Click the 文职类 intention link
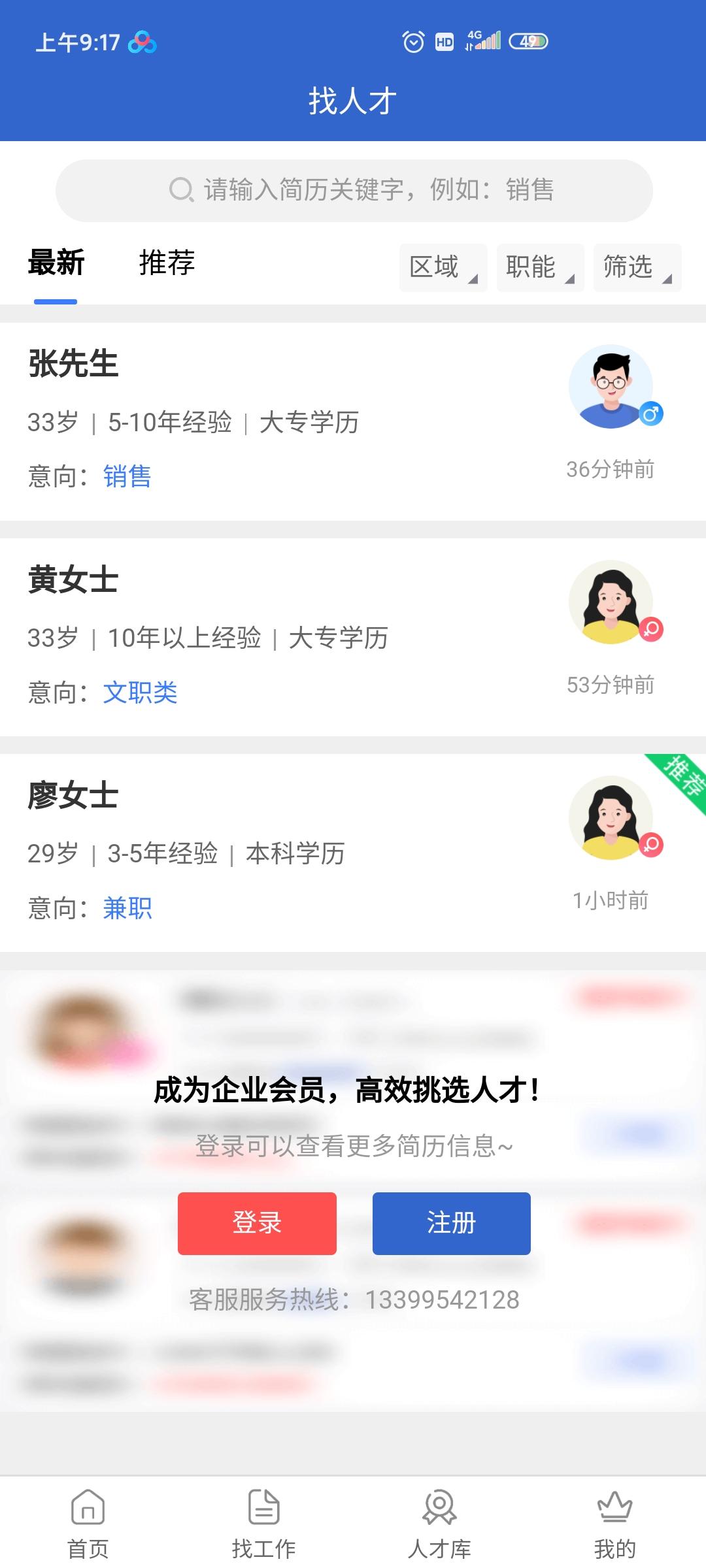Screen dimensions: 706x1568 [141, 693]
